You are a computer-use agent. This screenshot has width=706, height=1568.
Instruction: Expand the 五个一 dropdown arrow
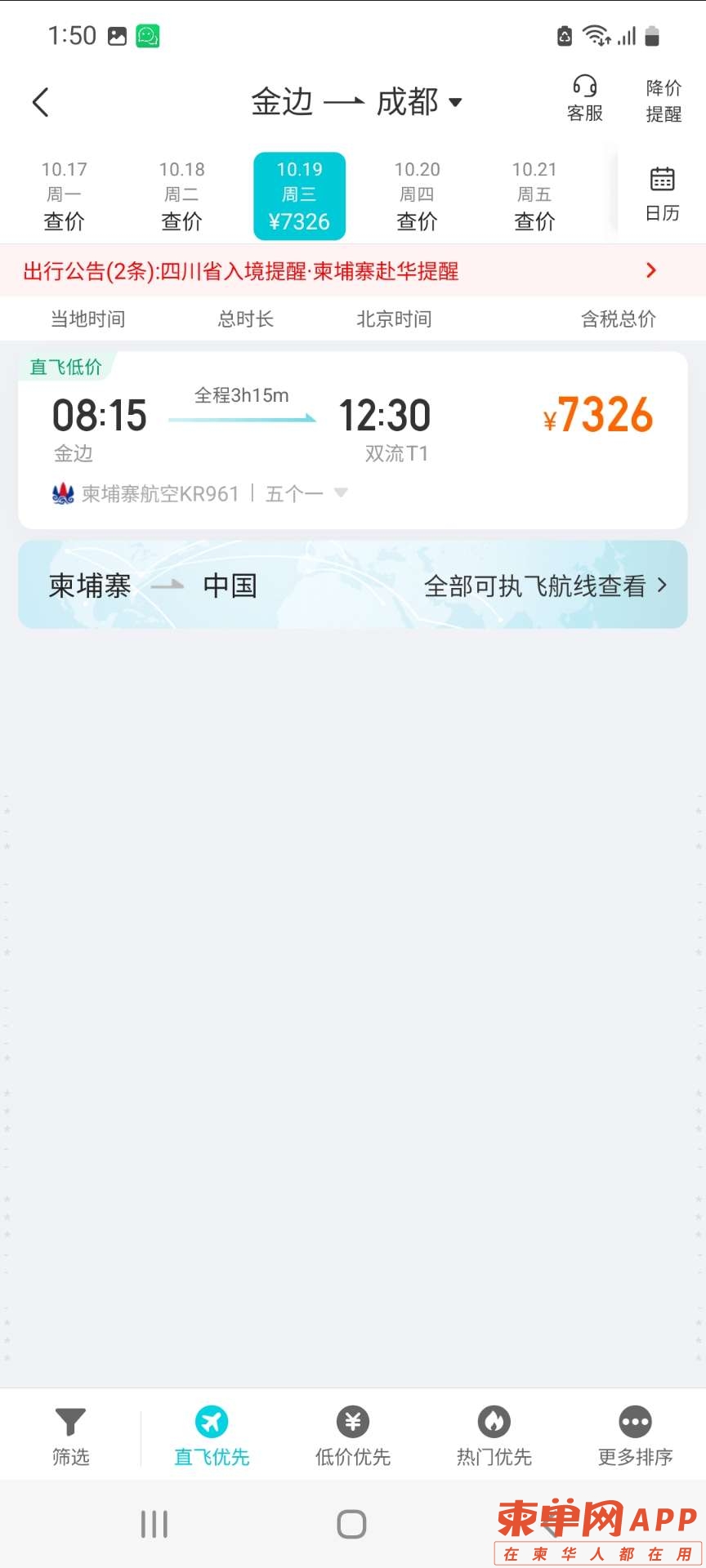click(x=342, y=492)
